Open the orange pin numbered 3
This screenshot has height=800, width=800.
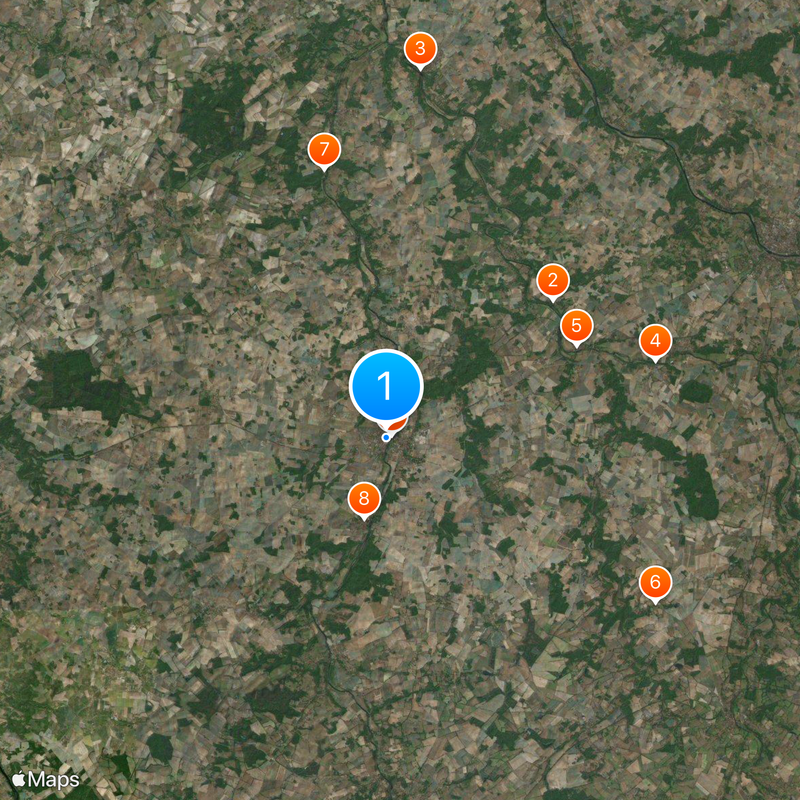419,48
